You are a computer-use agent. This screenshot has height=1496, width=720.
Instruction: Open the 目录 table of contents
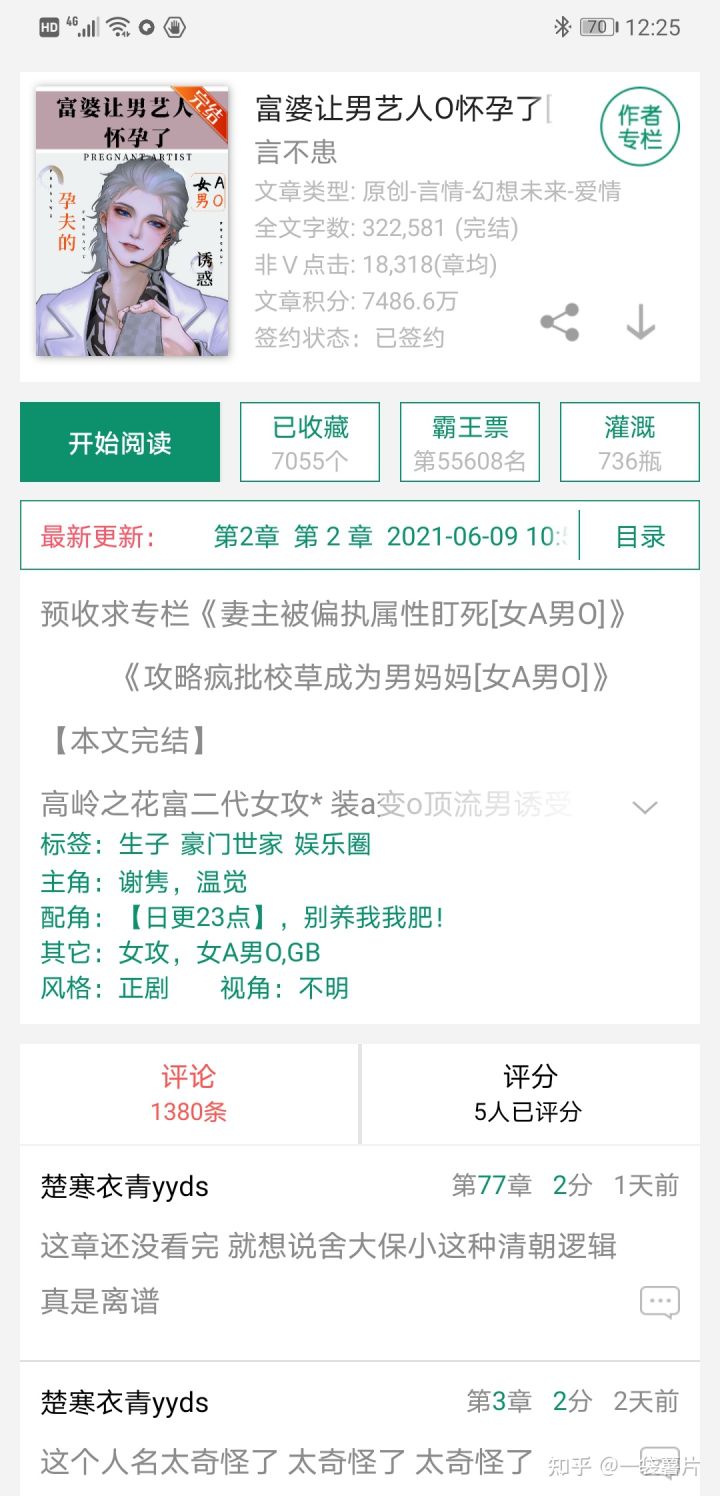640,536
